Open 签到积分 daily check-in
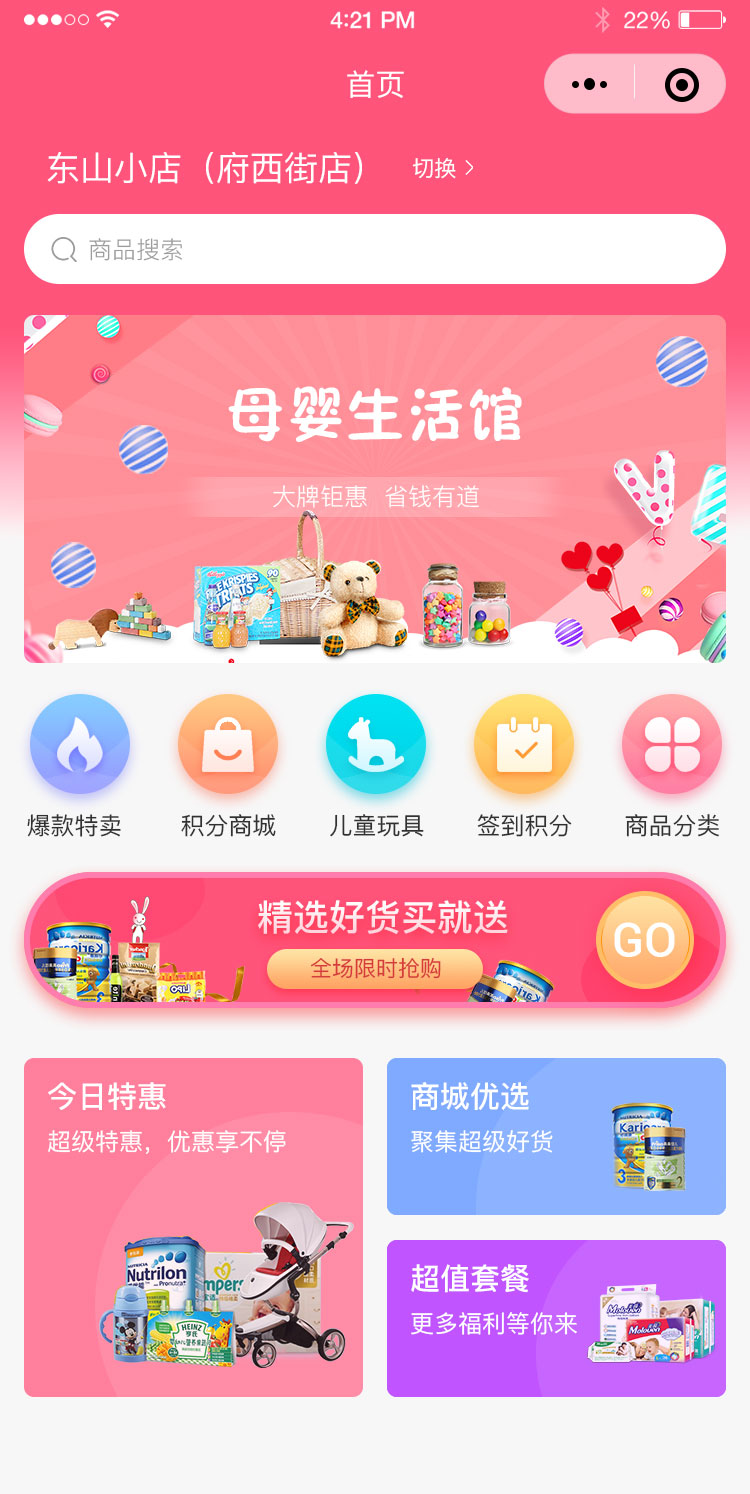 click(524, 745)
